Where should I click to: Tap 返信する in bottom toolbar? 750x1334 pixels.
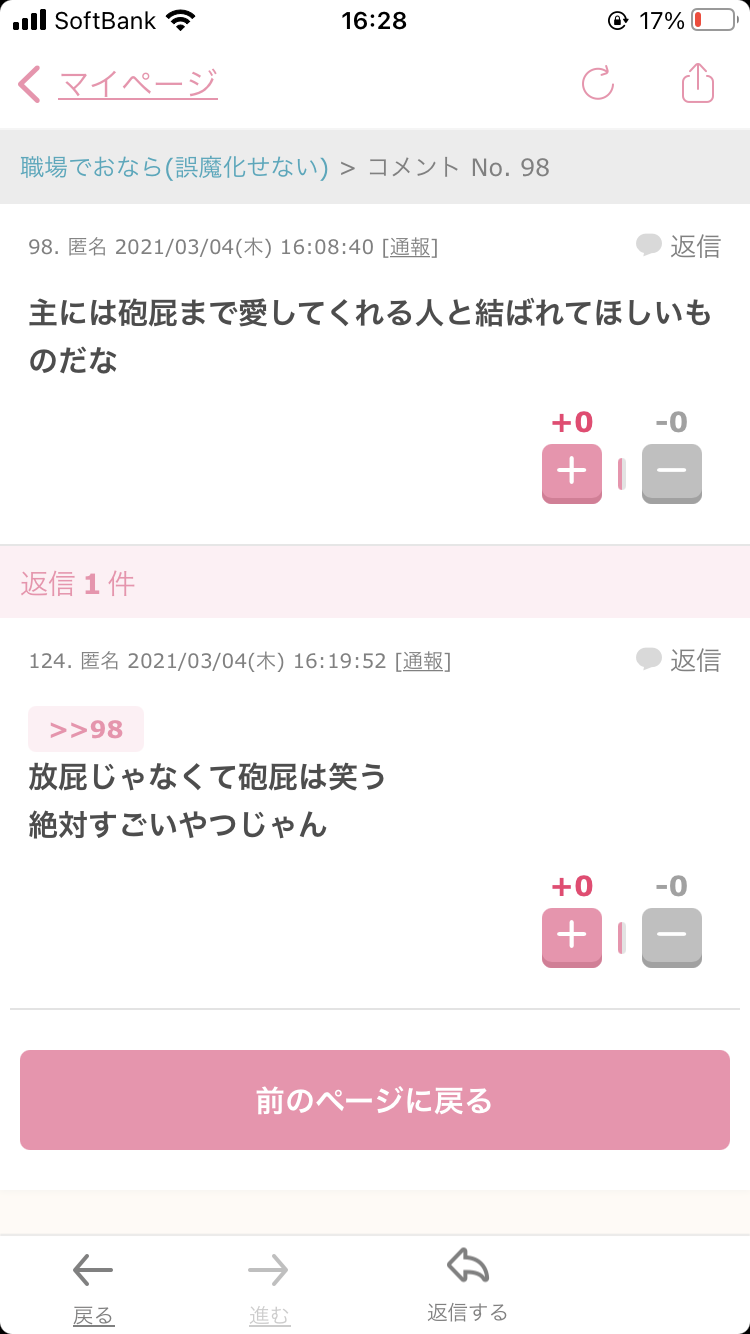(468, 1286)
